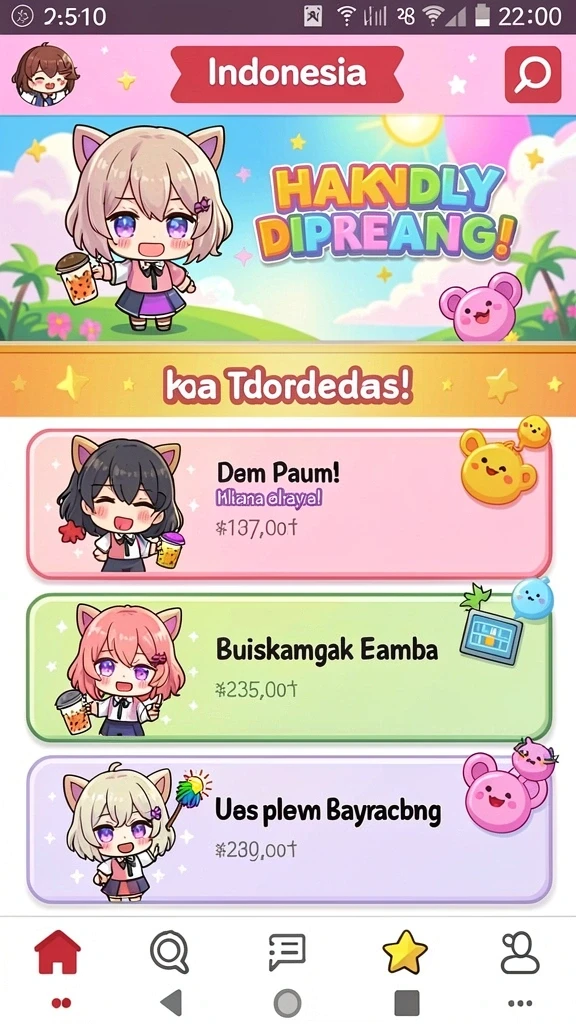Open the Ues plevn Bayracbng card
The width and height of the screenshot is (576, 1024).
coord(289,829)
